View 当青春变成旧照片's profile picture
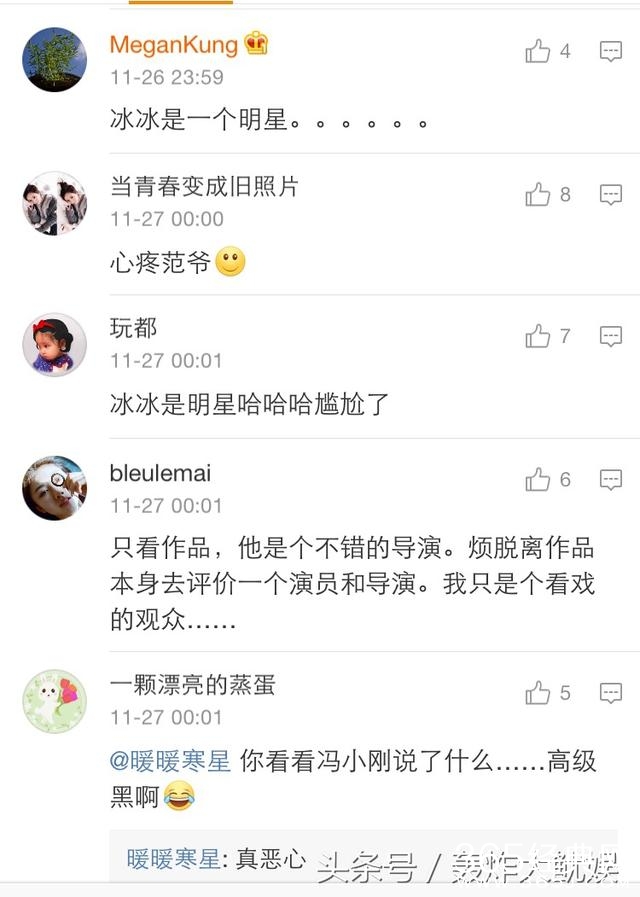This screenshot has height=897, width=640. tap(54, 203)
